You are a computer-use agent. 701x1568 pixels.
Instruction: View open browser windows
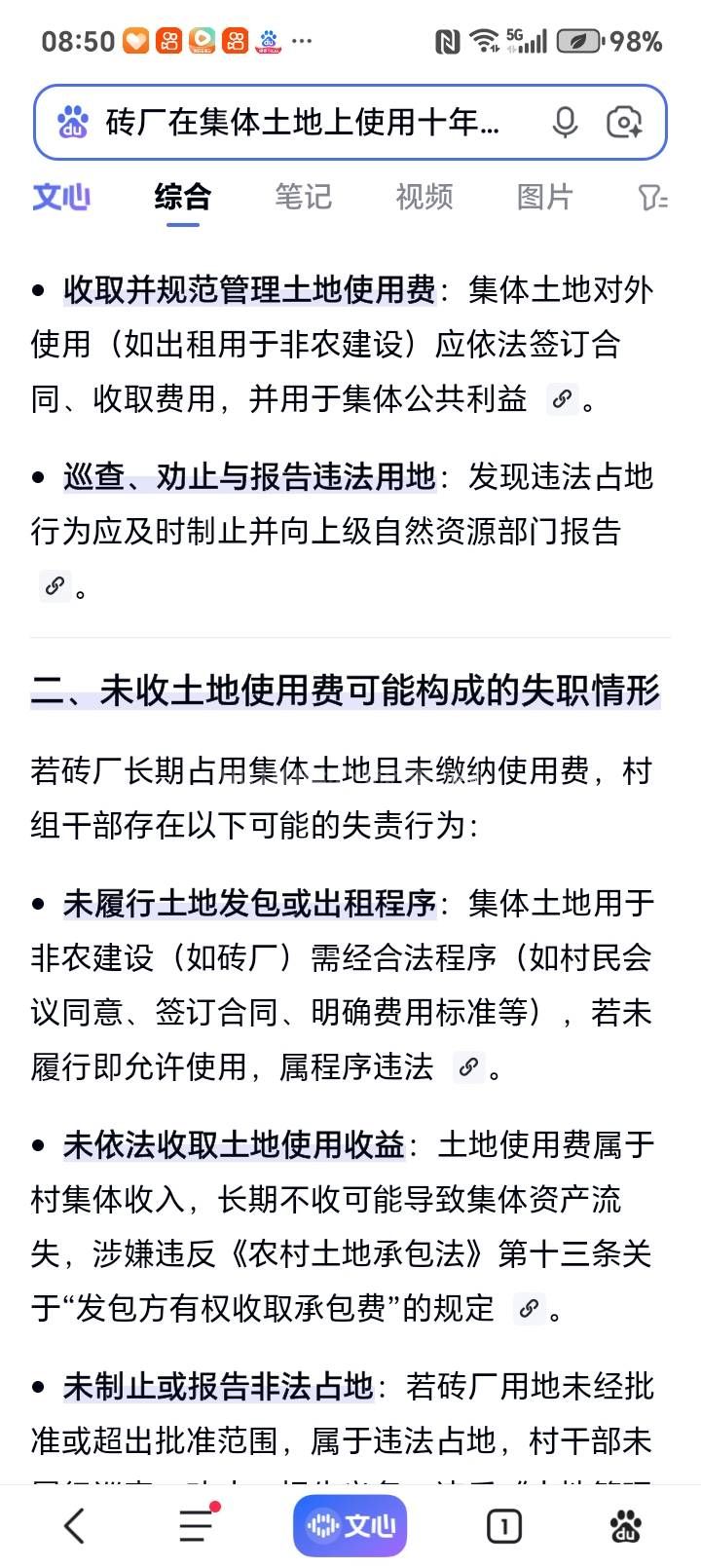click(503, 1526)
